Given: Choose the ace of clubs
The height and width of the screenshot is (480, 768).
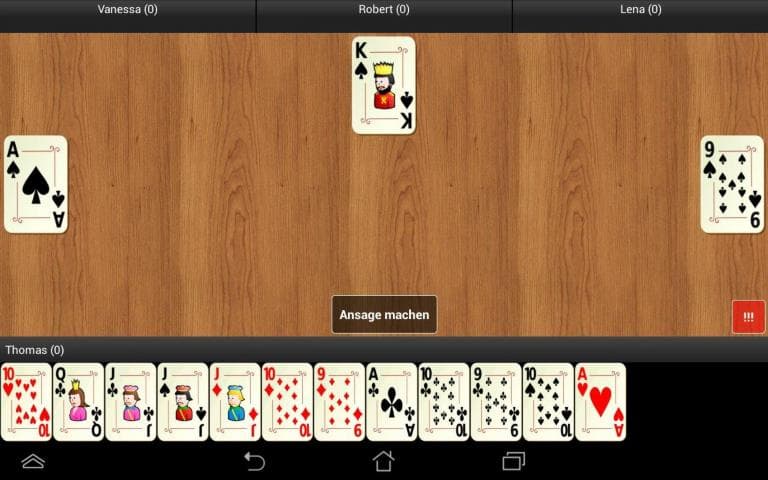Looking at the screenshot, I should pos(391,402).
